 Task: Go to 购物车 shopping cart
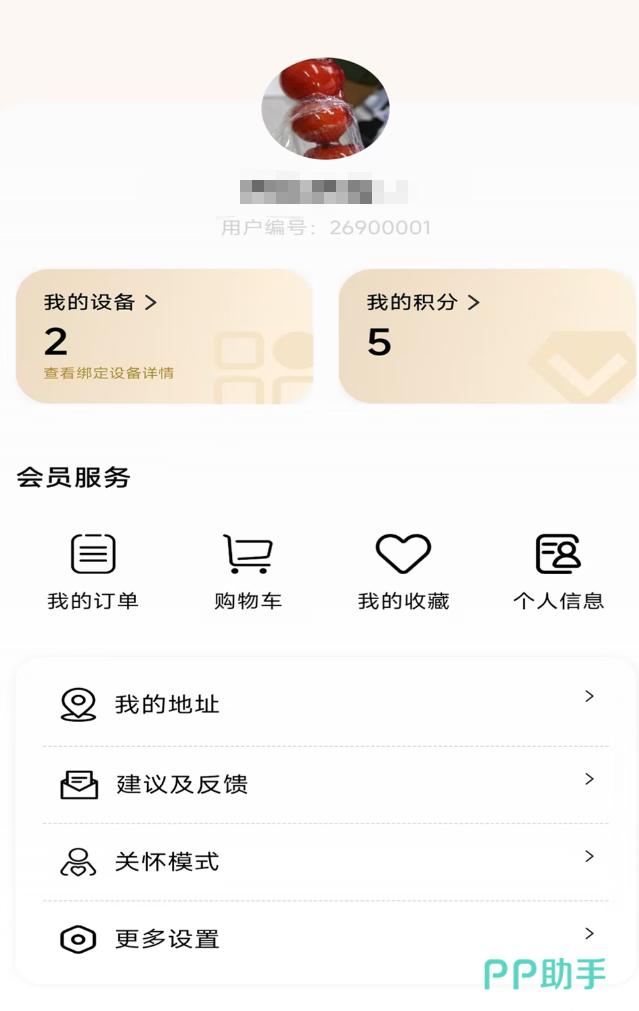[248, 571]
